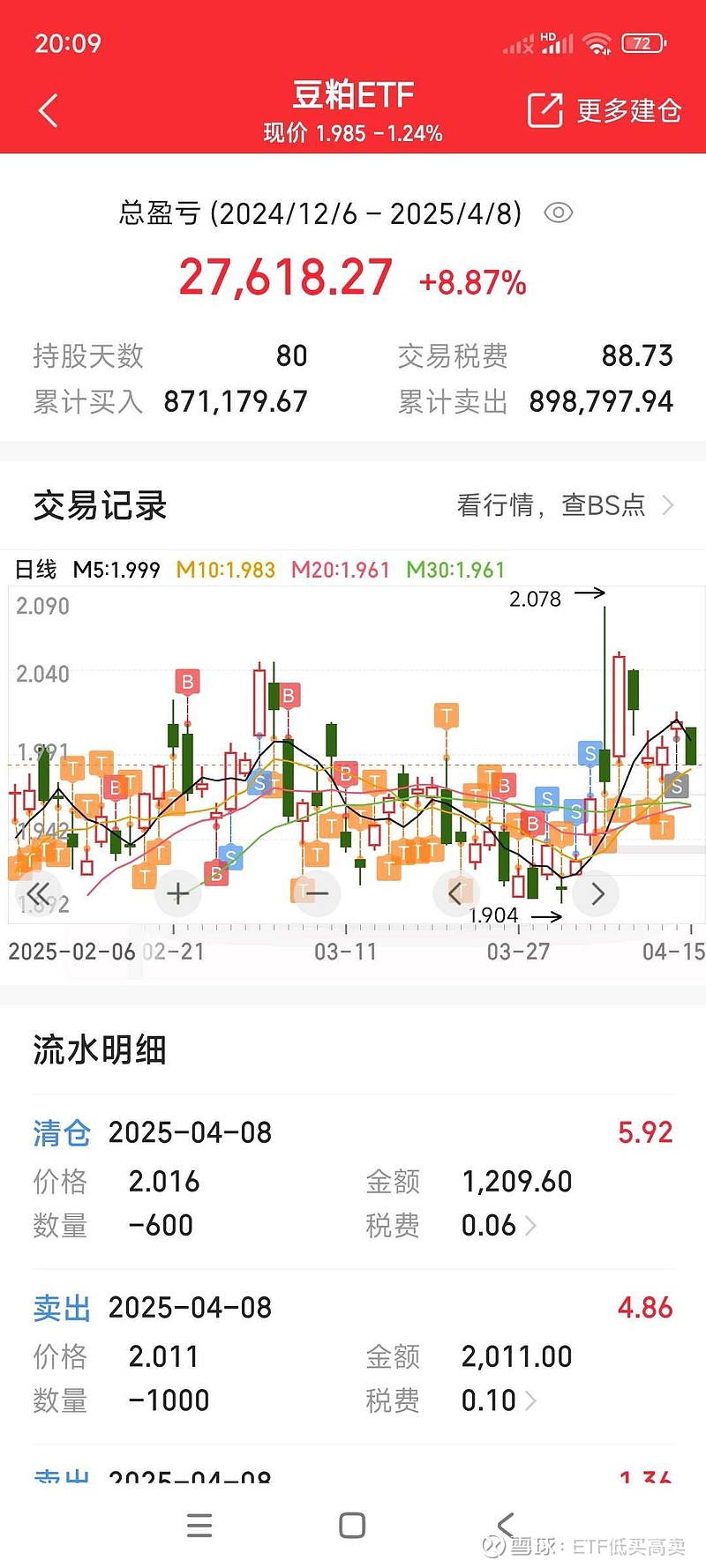Tap the back chevron in the bottom navigation bar

click(505, 1526)
